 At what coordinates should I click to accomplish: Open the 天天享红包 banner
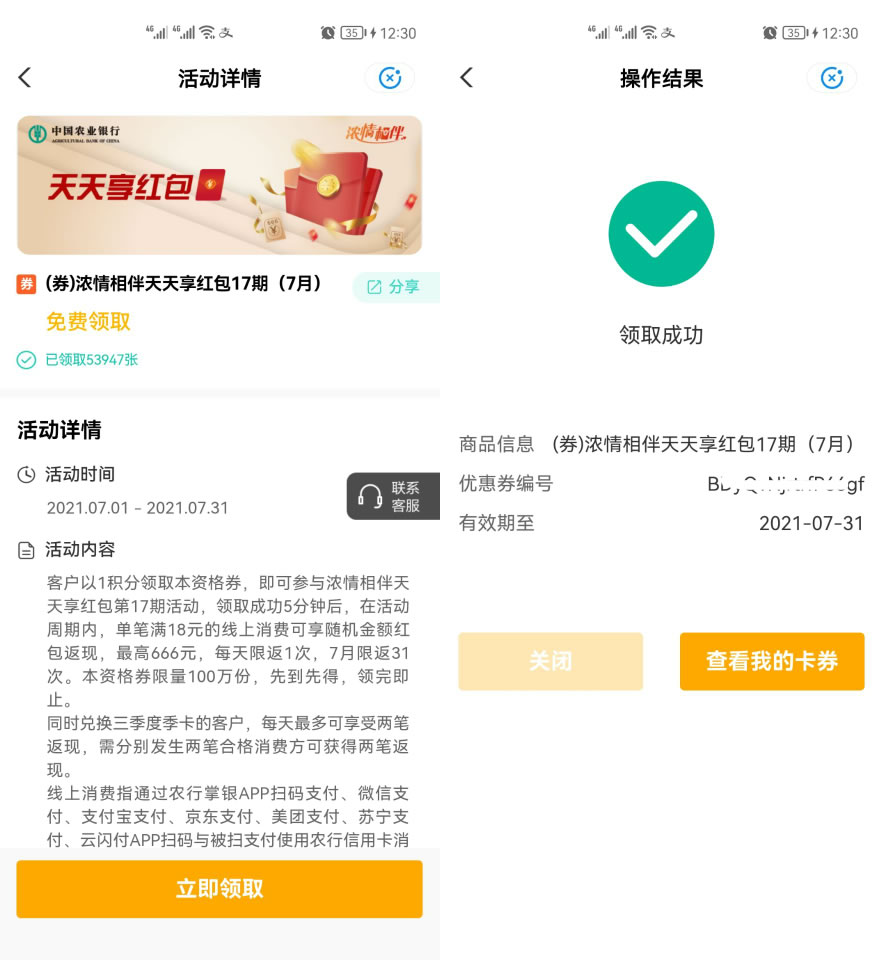[219, 185]
